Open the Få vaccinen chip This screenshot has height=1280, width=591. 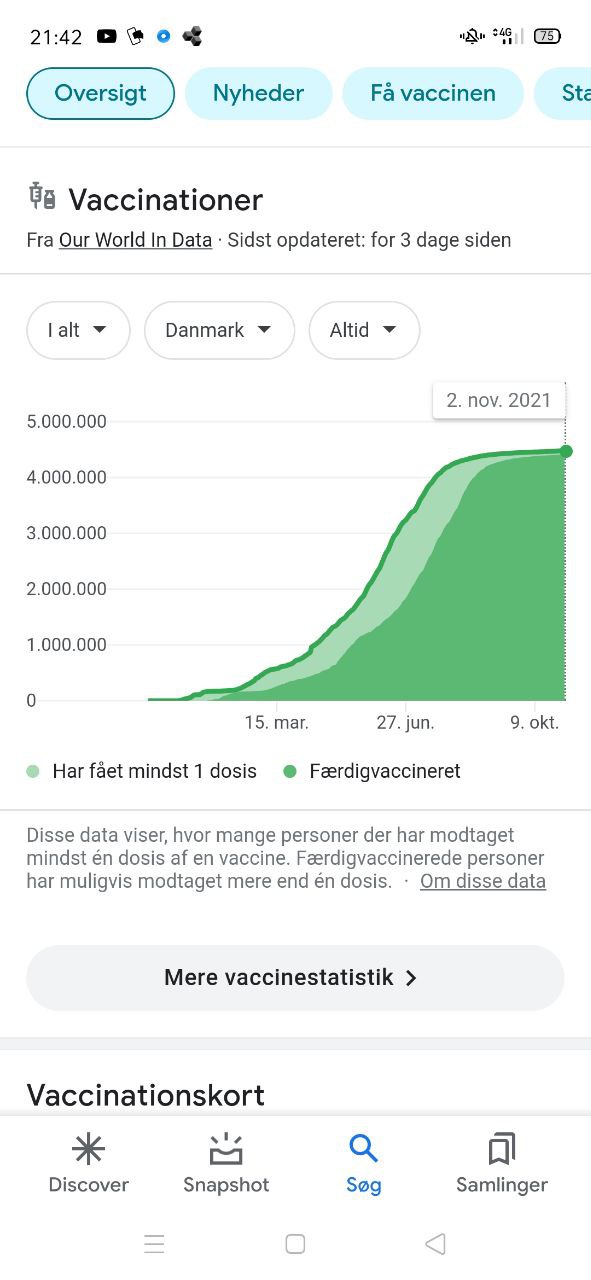pyautogui.click(x=433, y=93)
